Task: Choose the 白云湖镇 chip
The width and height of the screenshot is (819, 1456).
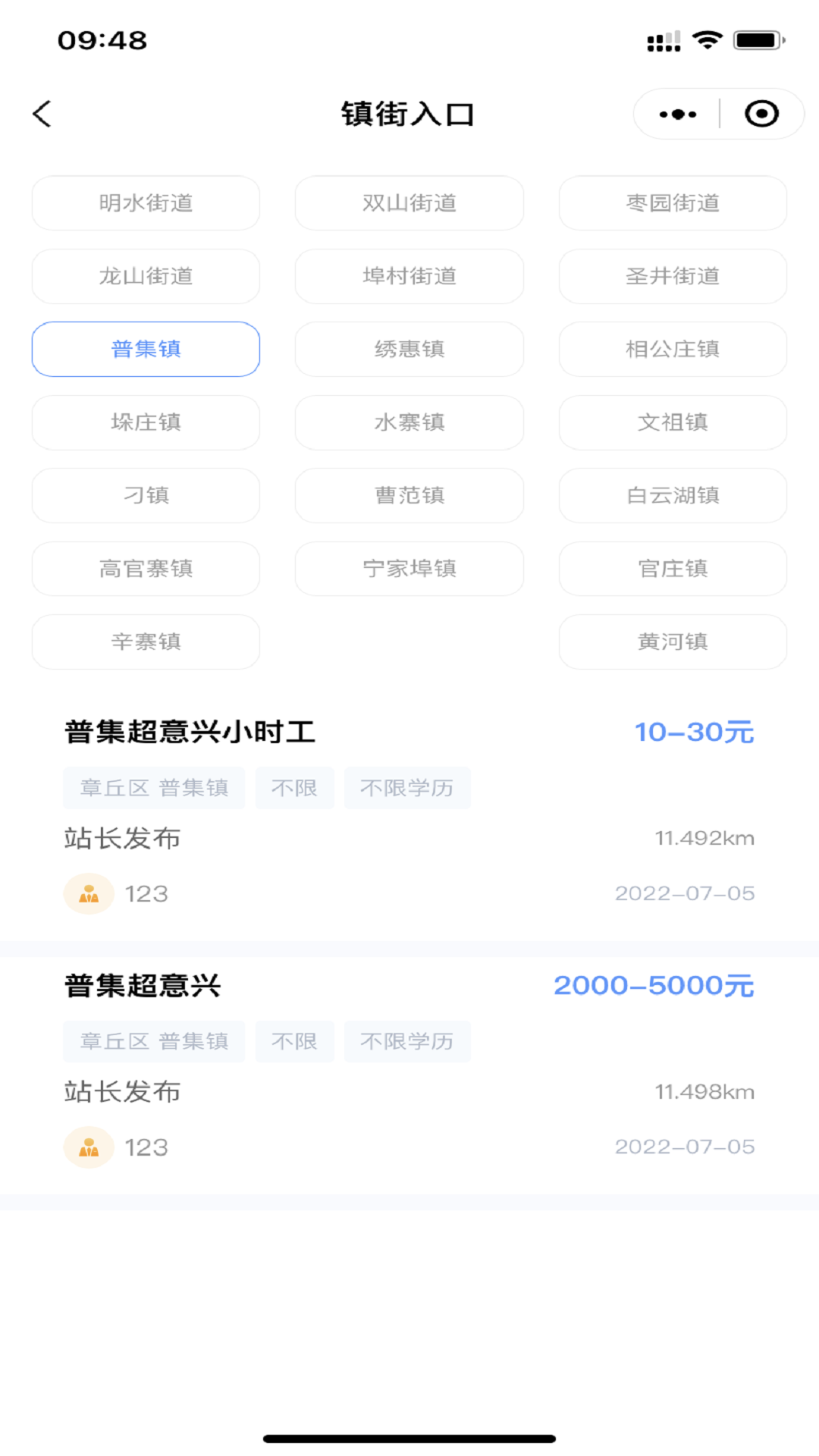Action: [x=673, y=495]
